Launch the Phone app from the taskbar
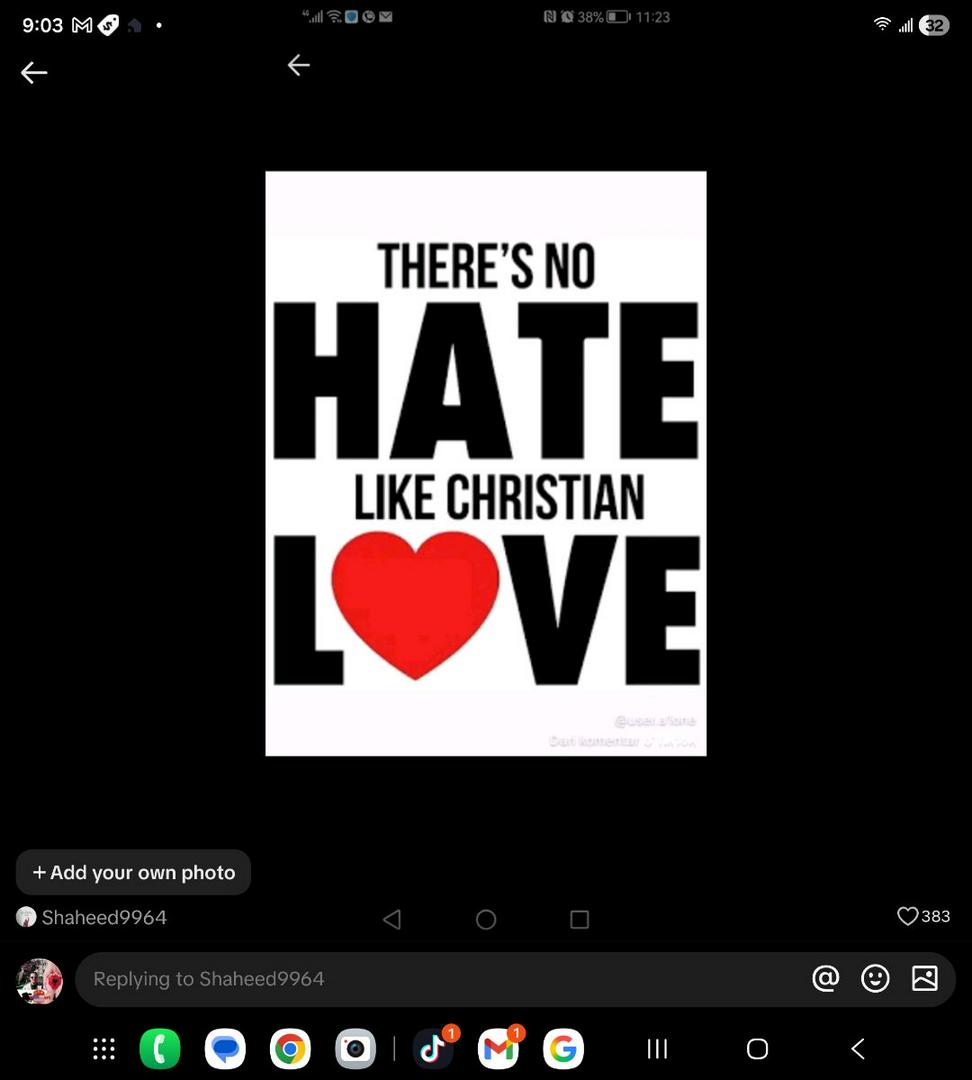This screenshot has height=1080, width=972. (x=160, y=1049)
